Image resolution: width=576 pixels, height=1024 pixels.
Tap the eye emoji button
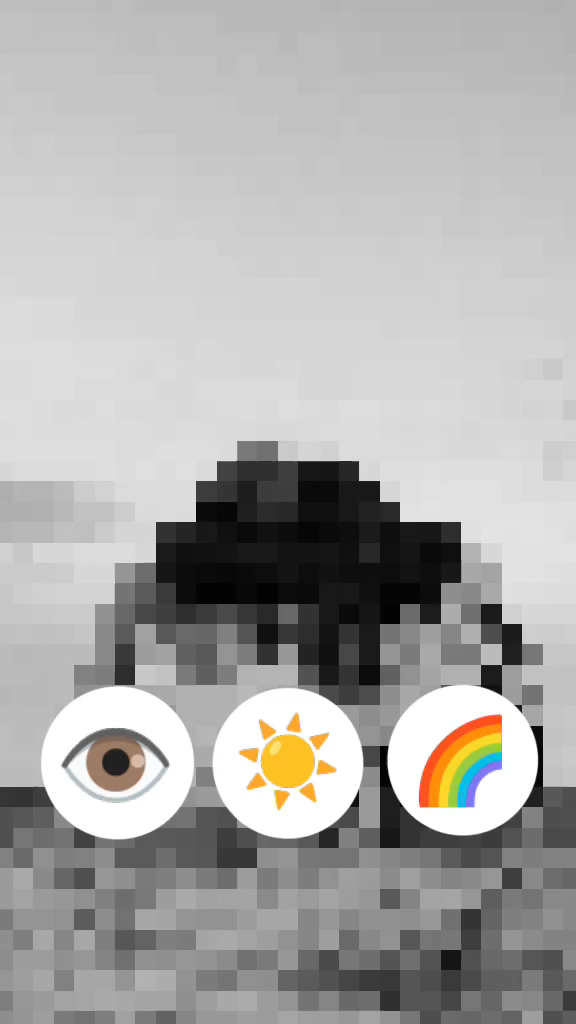pos(118,762)
